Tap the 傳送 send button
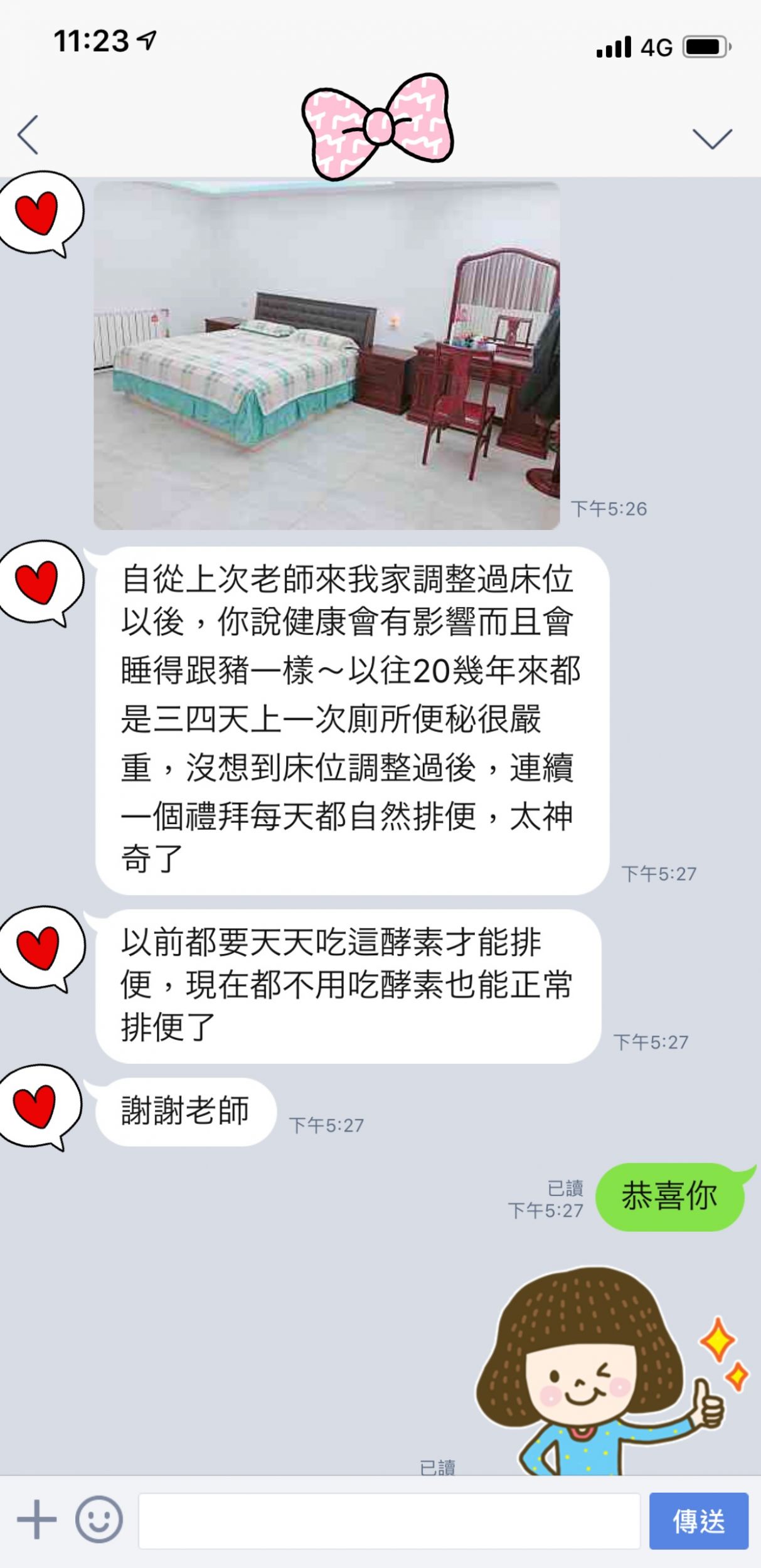Viewport: 761px width, 1568px height. [698, 1520]
